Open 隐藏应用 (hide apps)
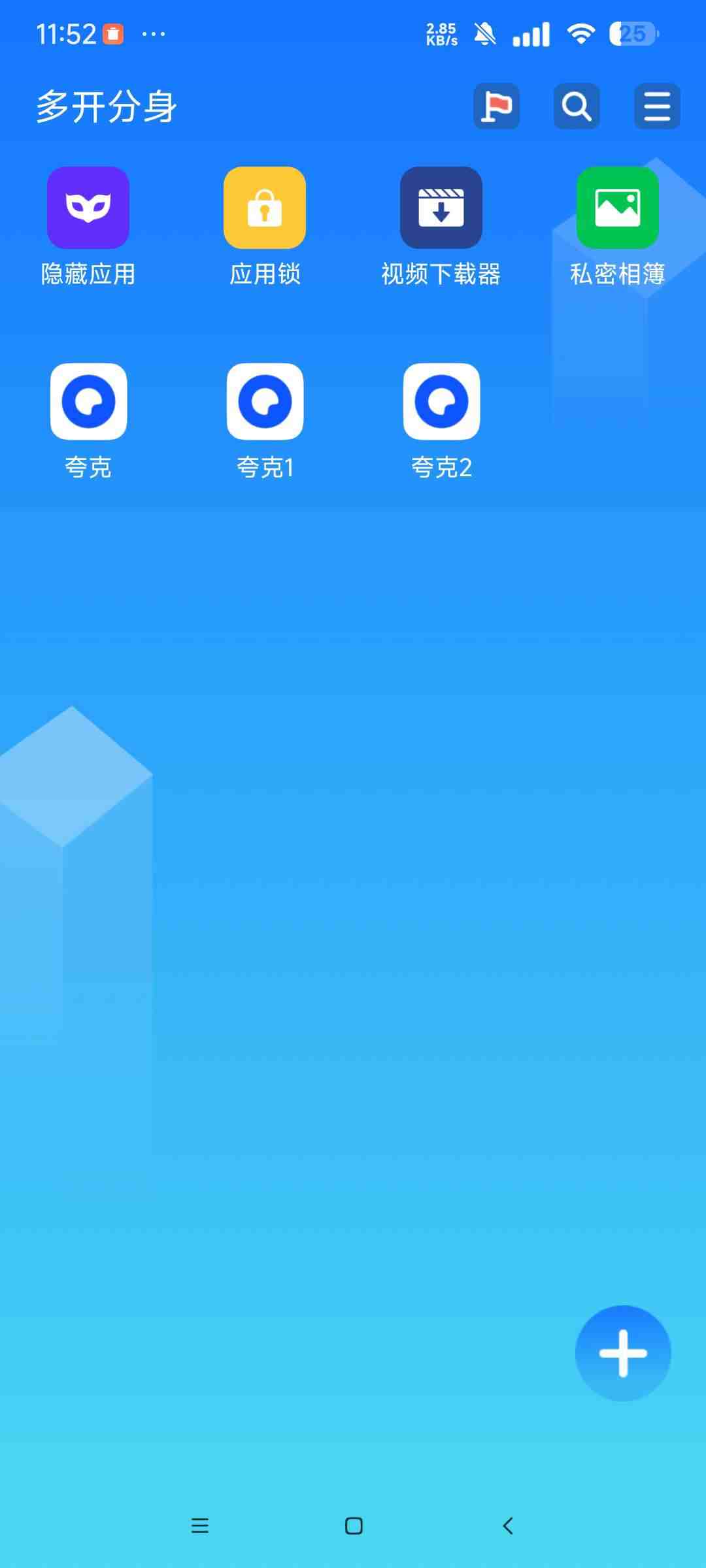Screen dimensions: 706x1568 click(x=88, y=208)
